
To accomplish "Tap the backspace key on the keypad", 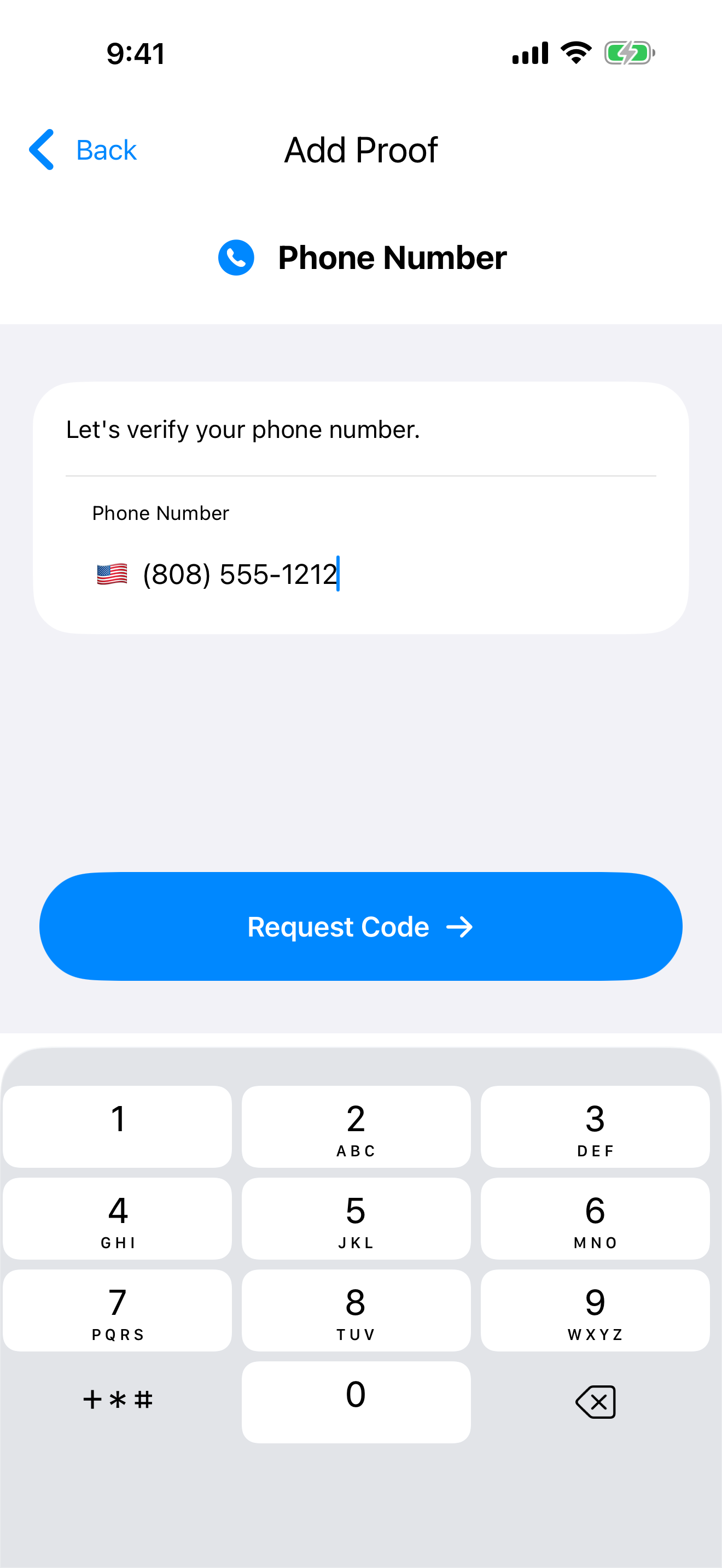I will tap(595, 1401).
